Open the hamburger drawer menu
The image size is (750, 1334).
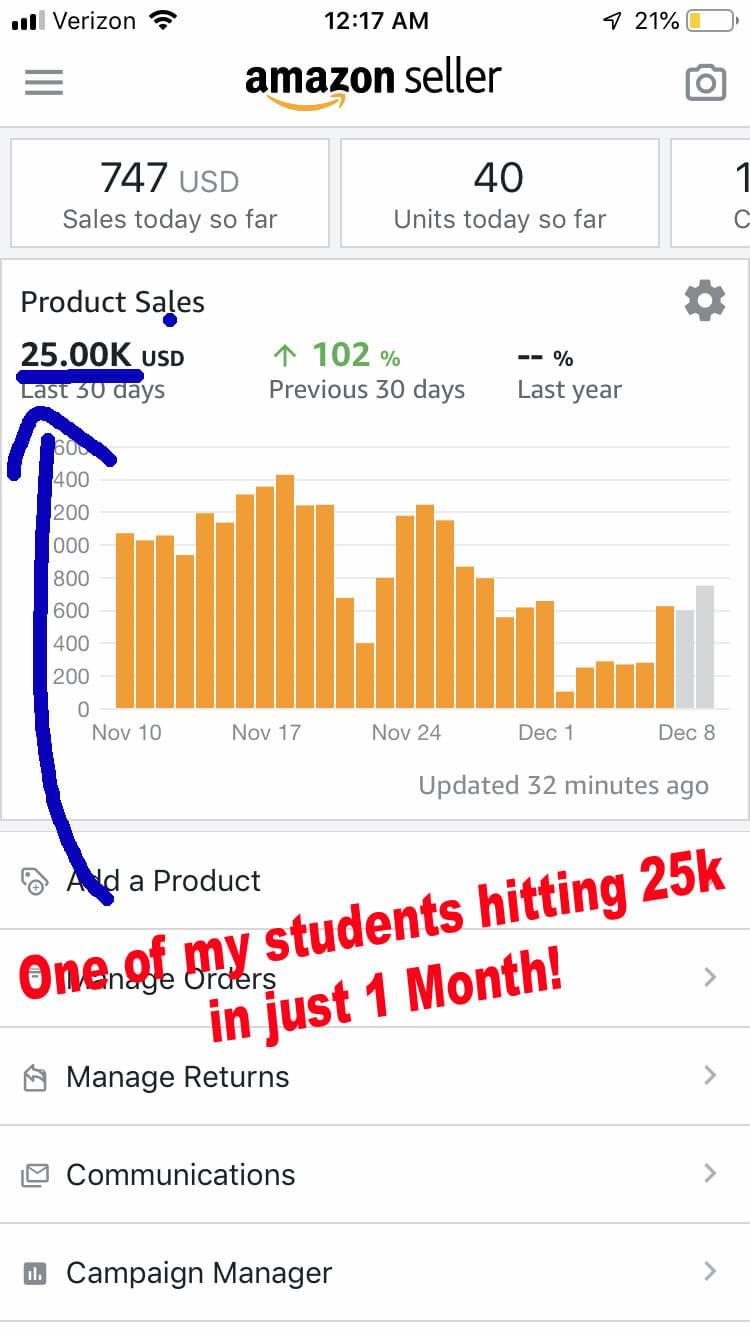pyautogui.click(x=44, y=82)
